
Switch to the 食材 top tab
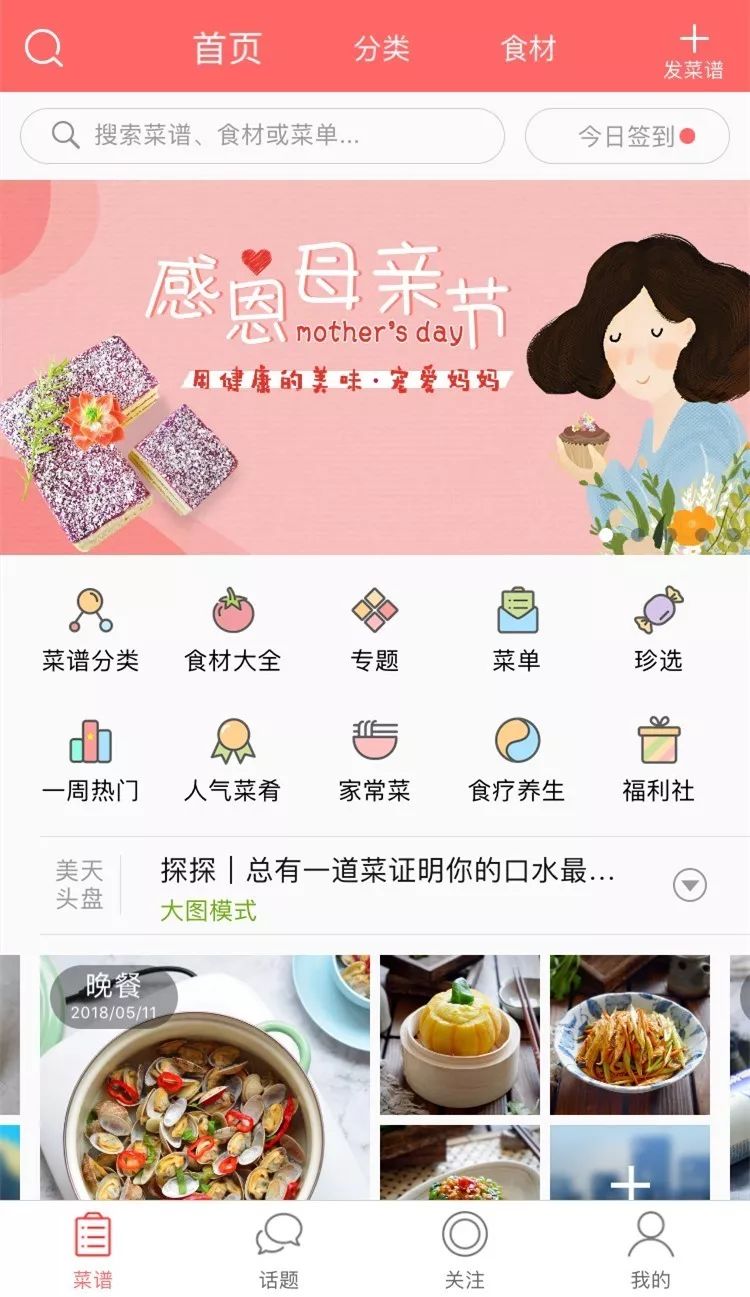[528, 48]
